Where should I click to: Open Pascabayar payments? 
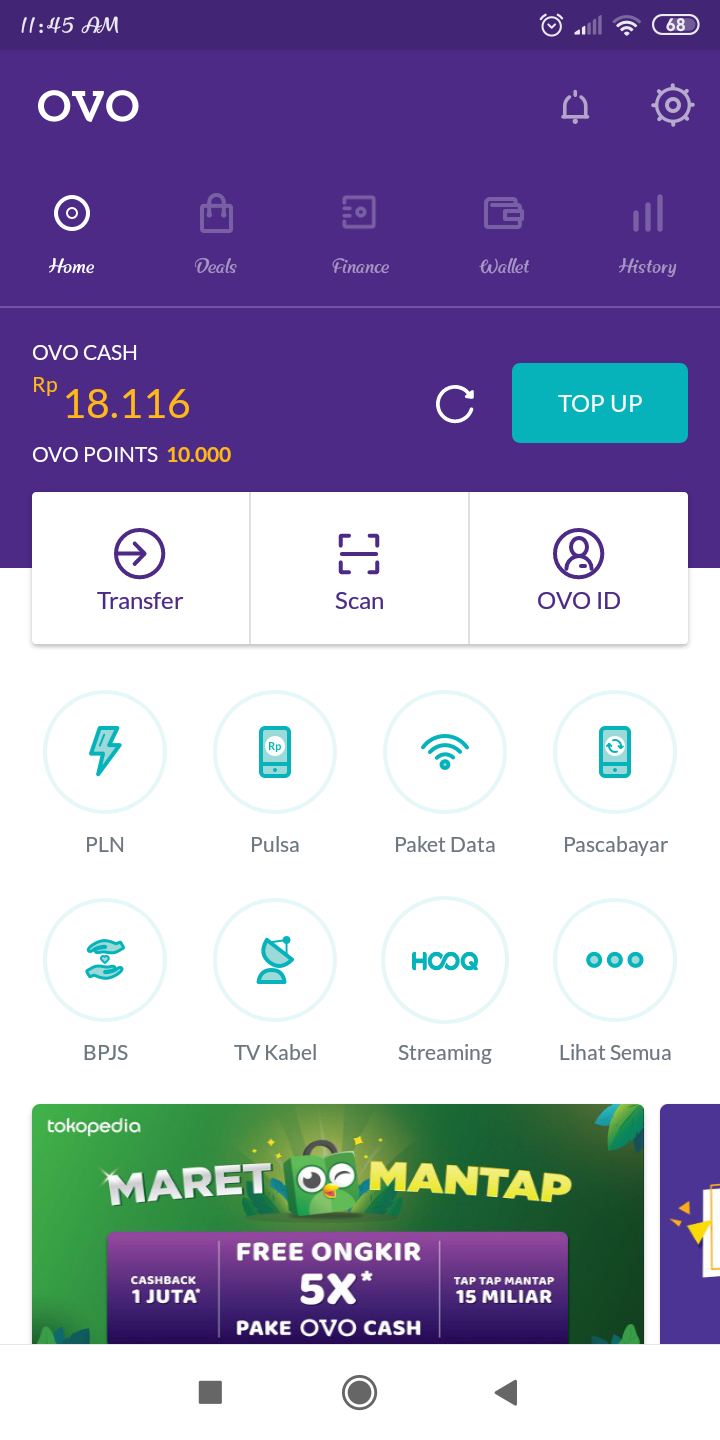click(615, 753)
